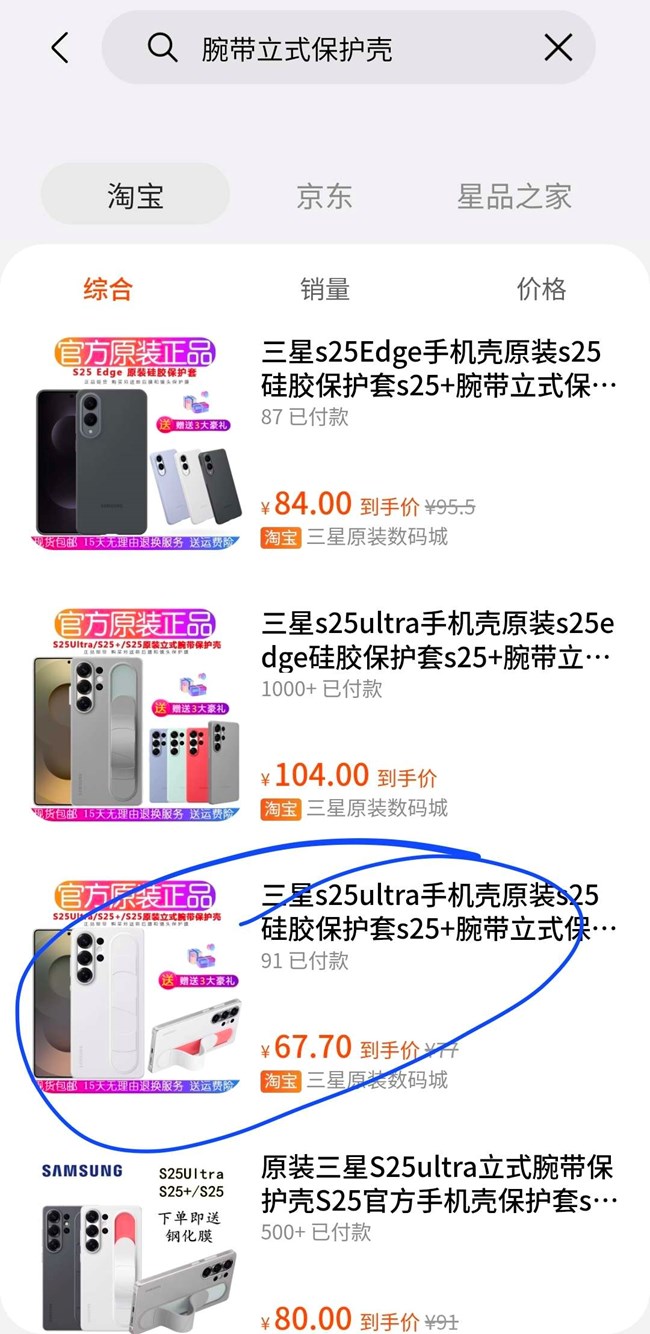
Task: Open the ¥84.00 s25Edge case listing
Action: click(x=430, y=368)
